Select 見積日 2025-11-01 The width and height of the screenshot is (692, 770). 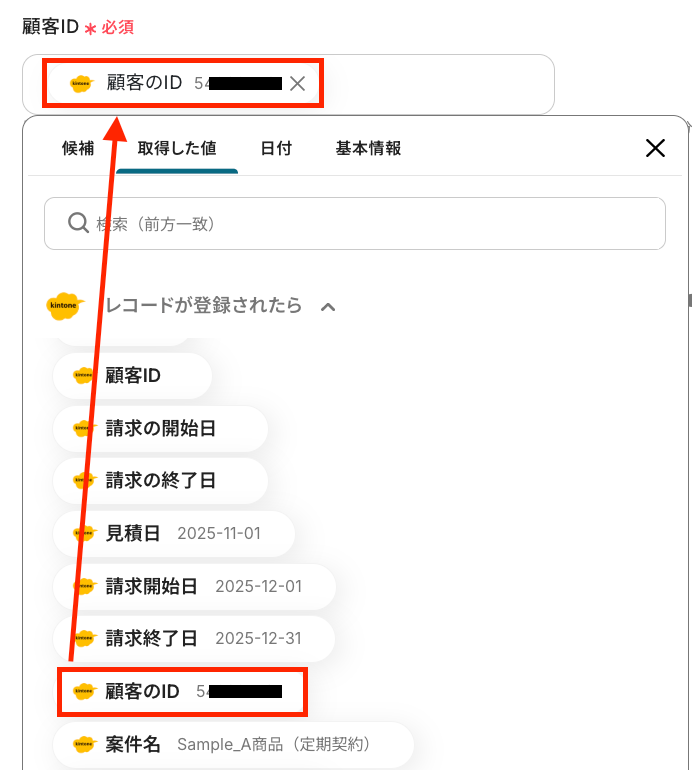point(172,533)
